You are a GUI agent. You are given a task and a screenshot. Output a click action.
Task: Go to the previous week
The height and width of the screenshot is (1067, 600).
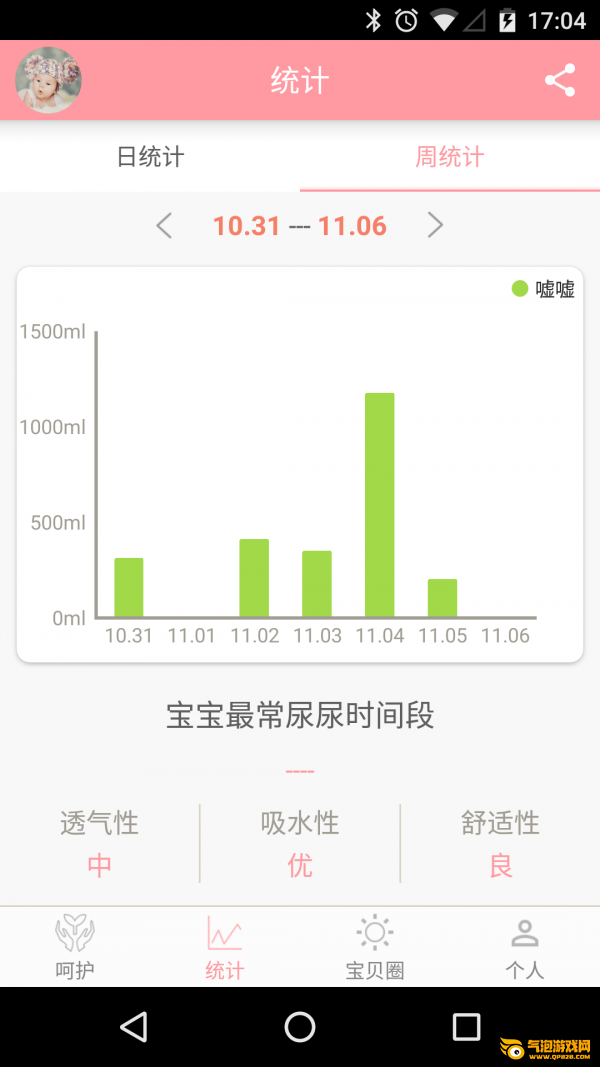click(165, 226)
